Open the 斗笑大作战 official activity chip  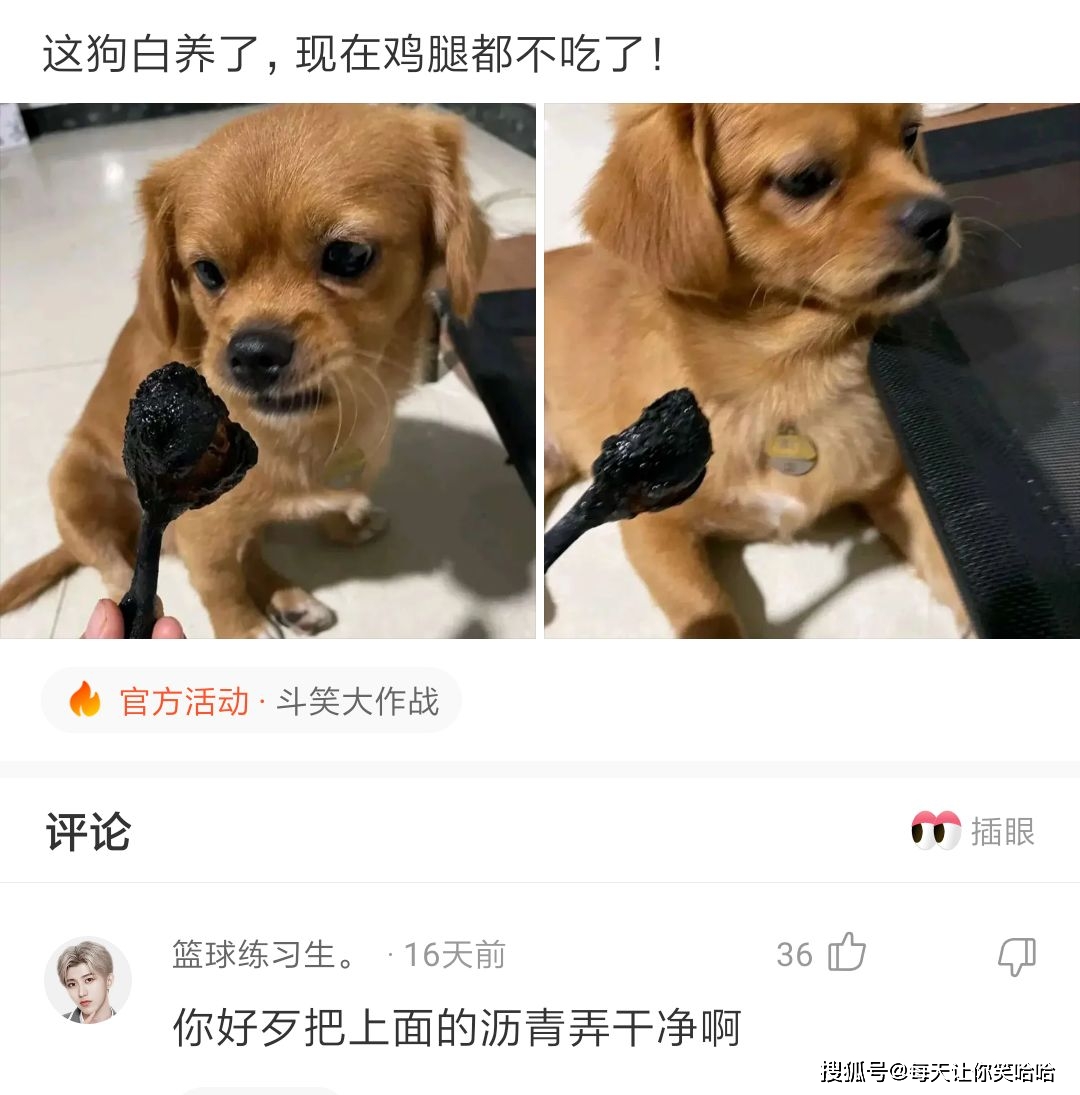pos(252,701)
